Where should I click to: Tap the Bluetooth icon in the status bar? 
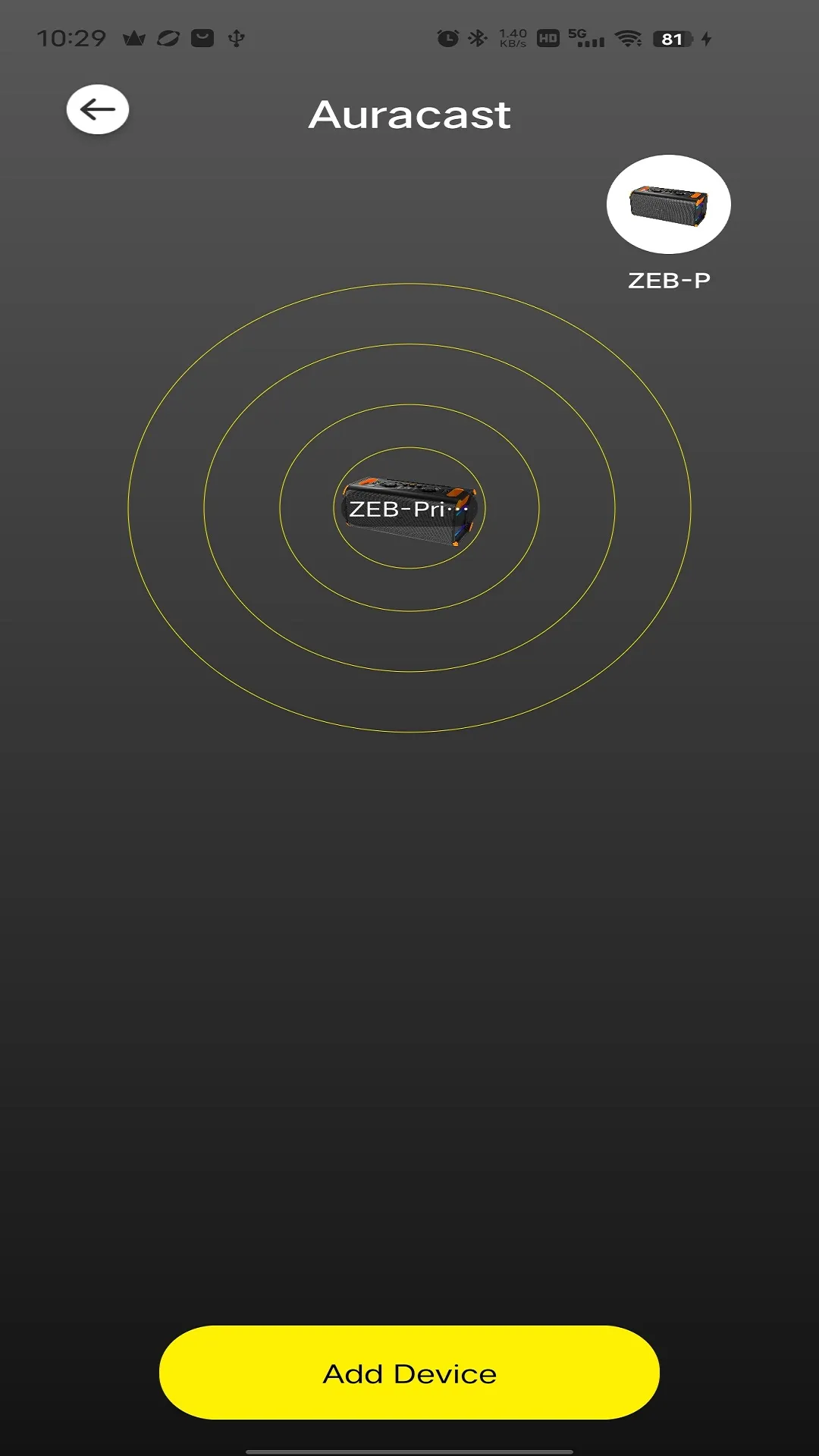pyautogui.click(x=476, y=38)
